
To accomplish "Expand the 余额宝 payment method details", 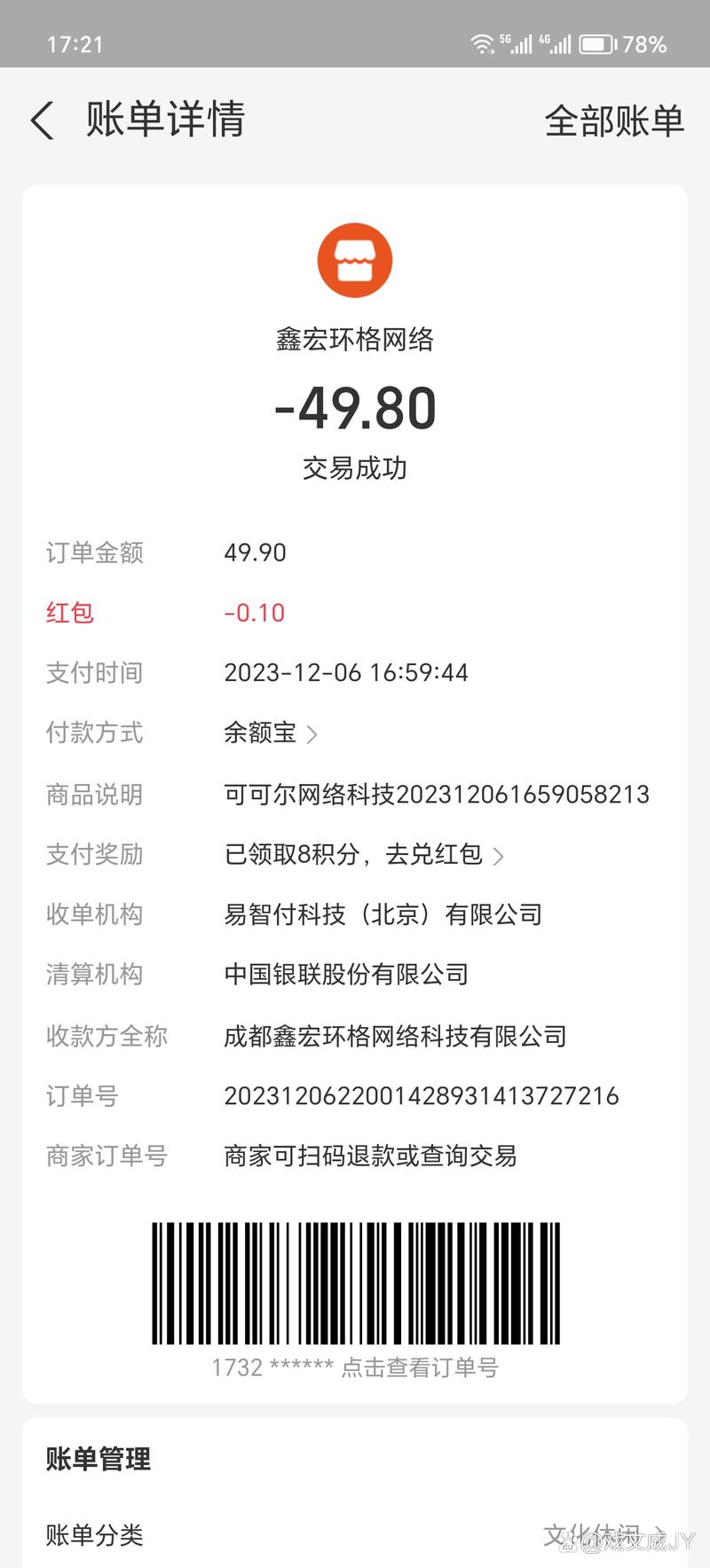I will [271, 733].
